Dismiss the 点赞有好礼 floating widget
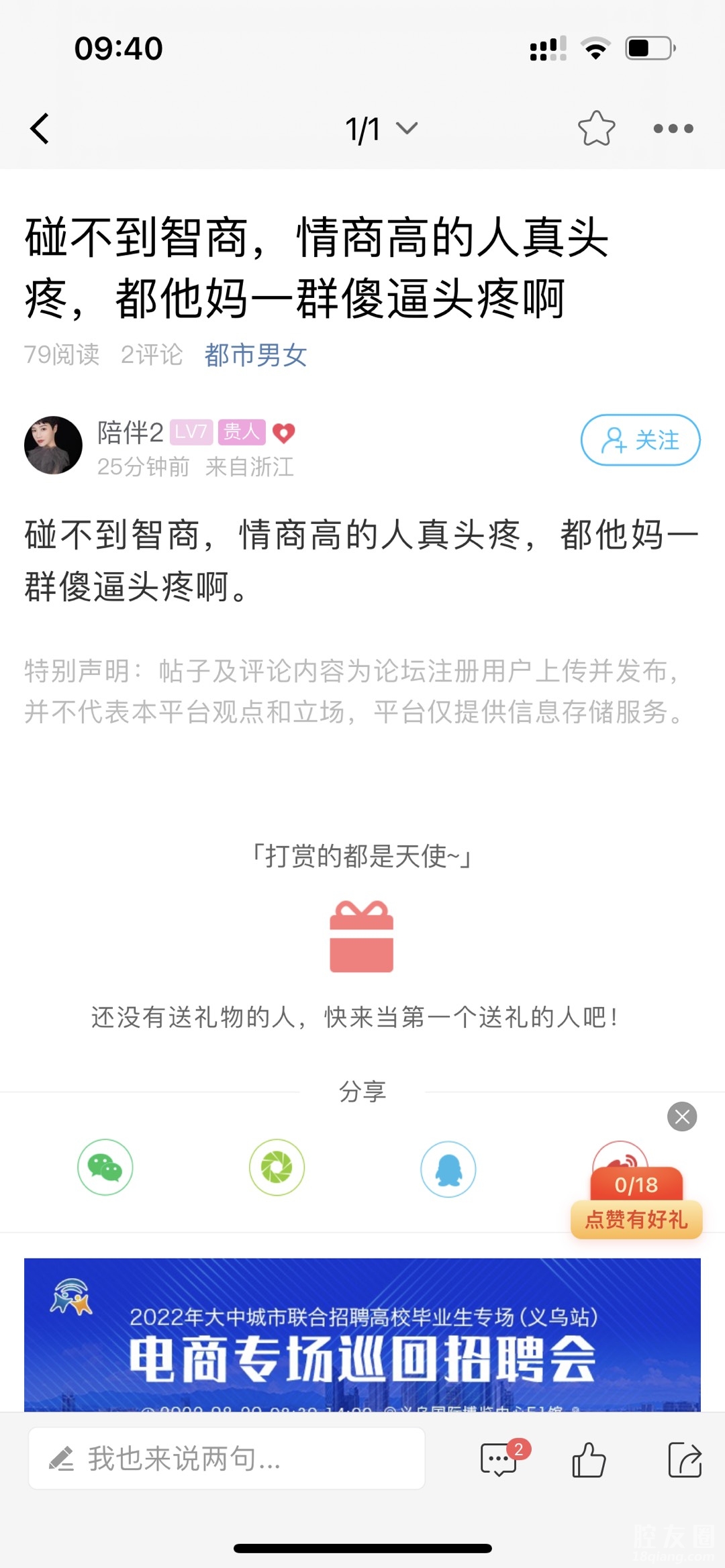The width and height of the screenshot is (725, 1568). (682, 1116)
